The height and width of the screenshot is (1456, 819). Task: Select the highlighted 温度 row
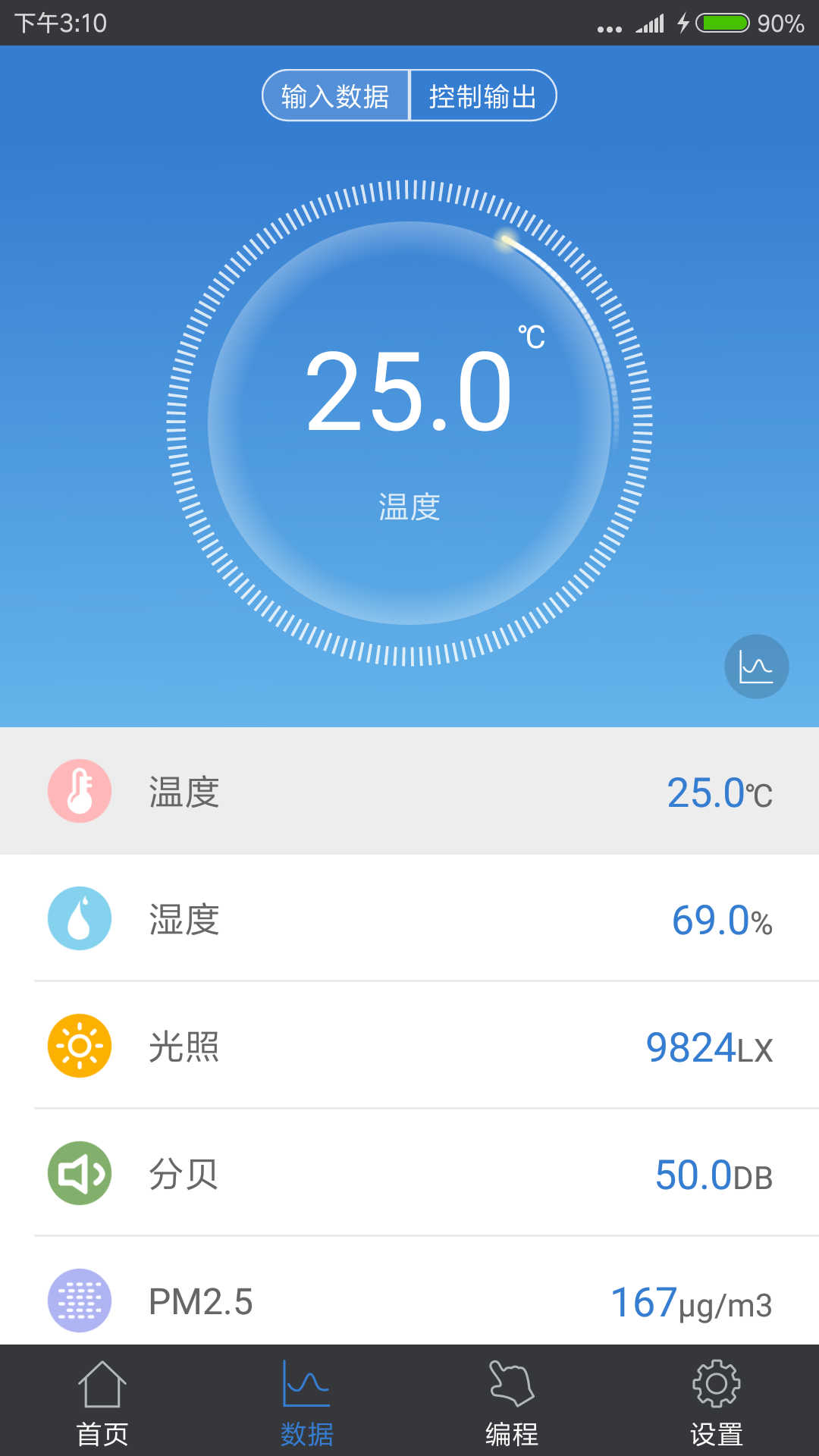(x=409, y=790)
